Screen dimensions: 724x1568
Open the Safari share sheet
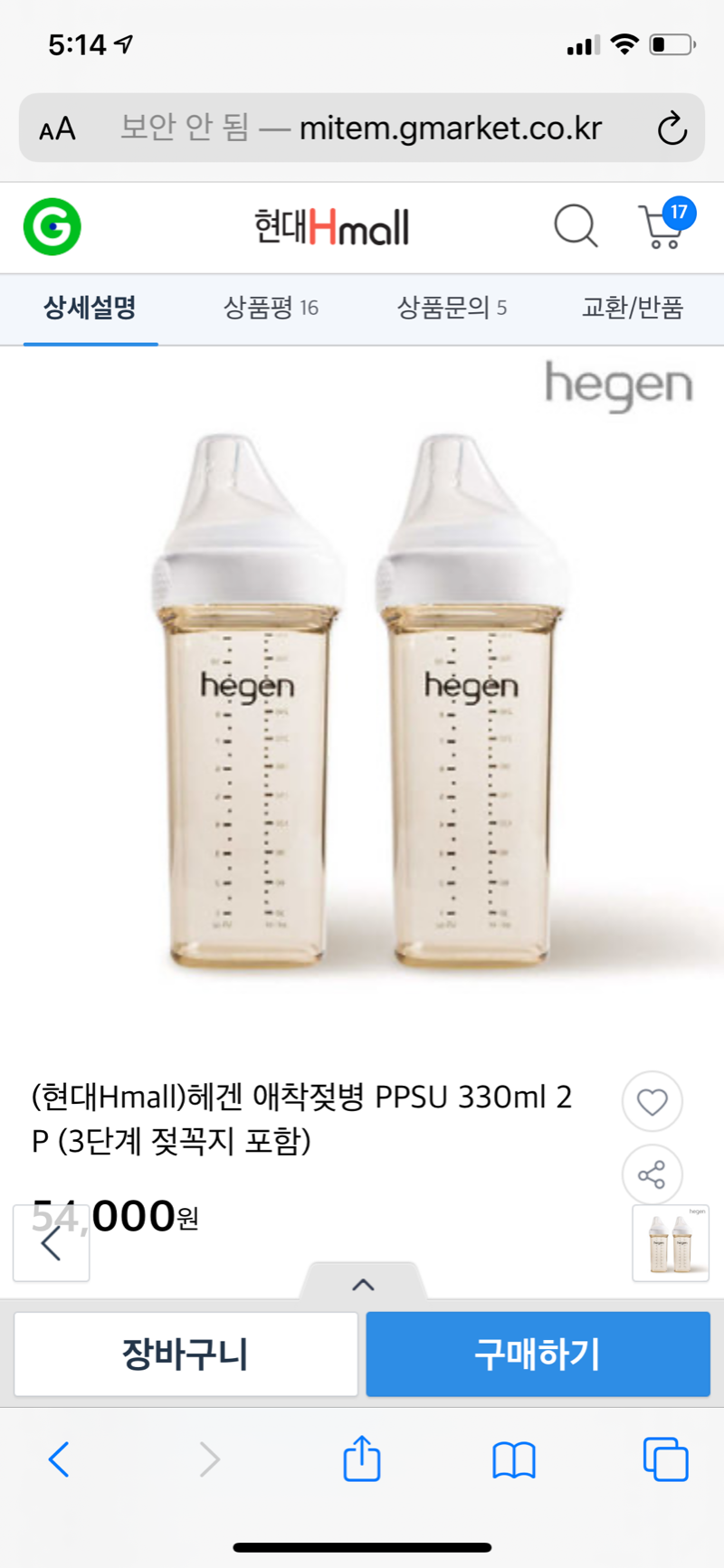click(x=362, y=1458)
